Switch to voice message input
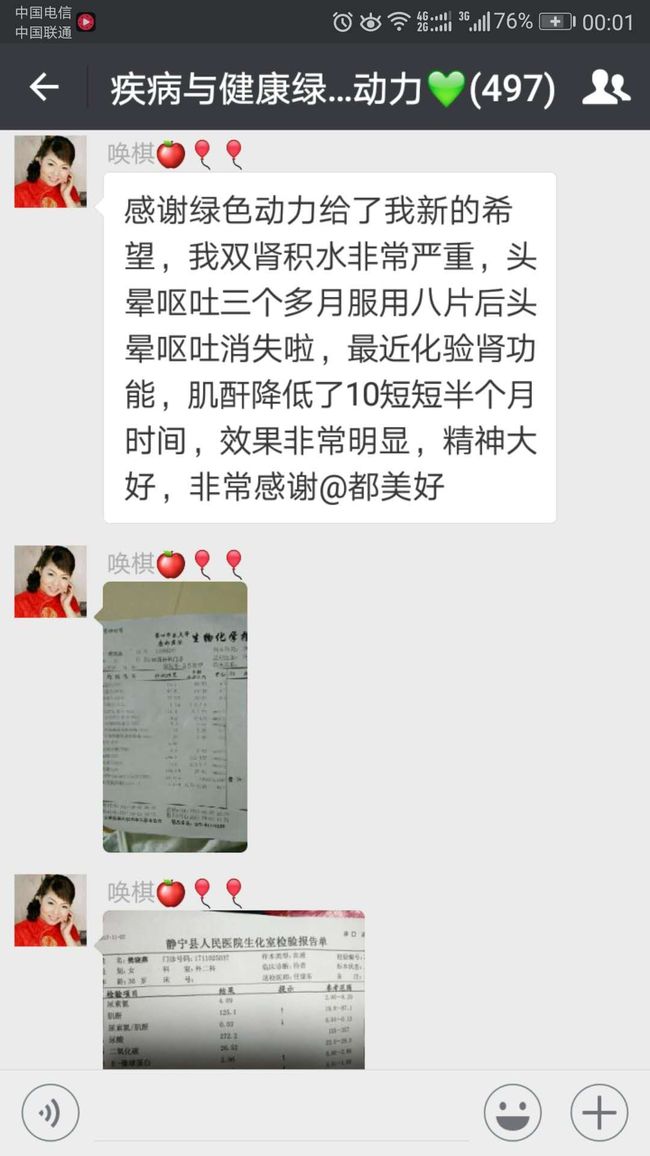The image size is (650, 1156). coord(50,1113)
